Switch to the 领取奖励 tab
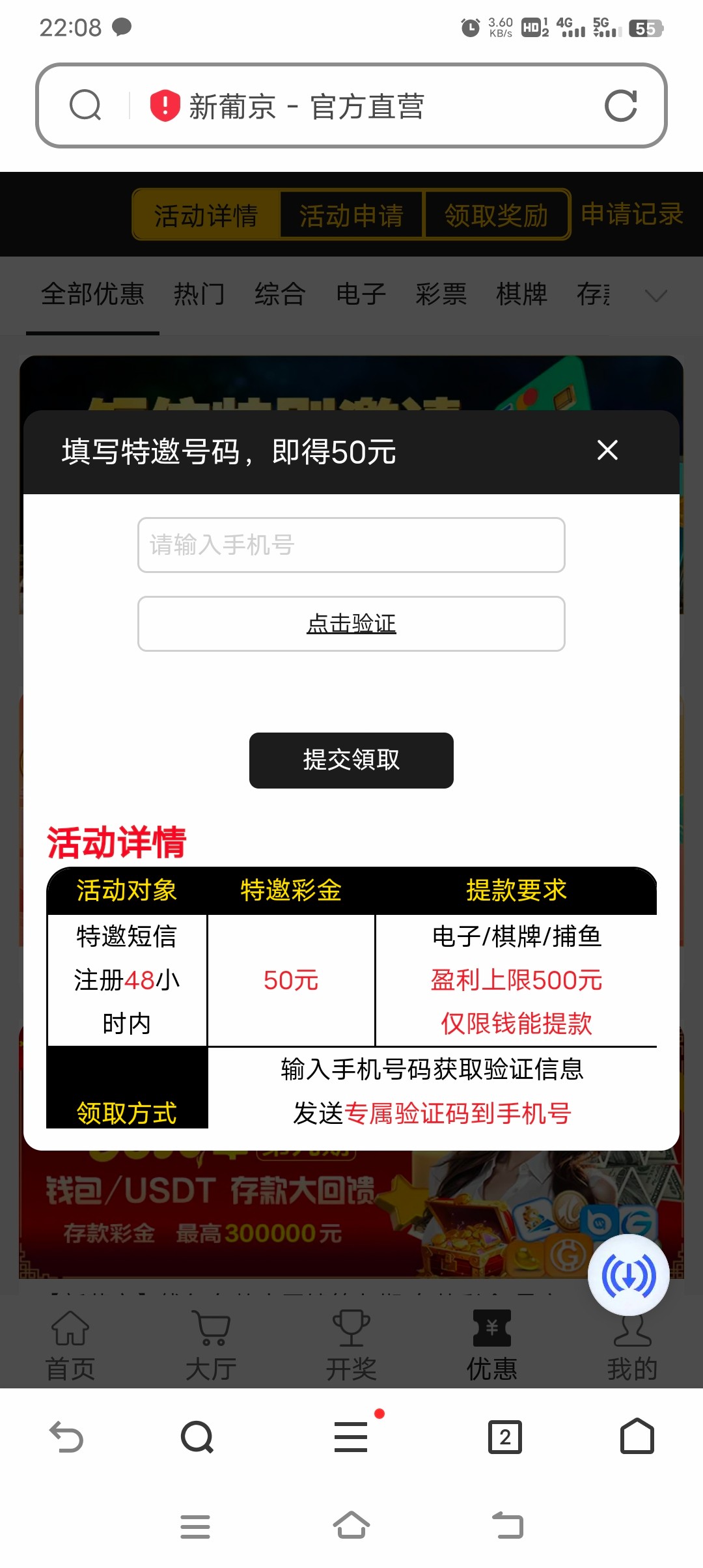This screenshot has height=1568, width=703. tap(496, 215)
